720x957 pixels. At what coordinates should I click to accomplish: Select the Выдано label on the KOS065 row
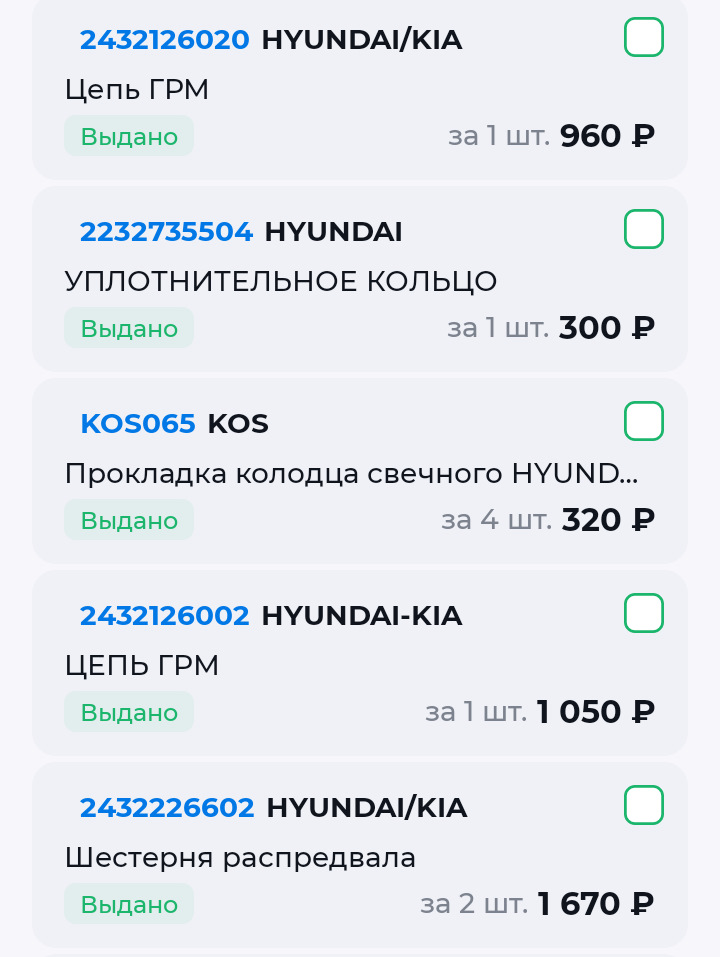129,519
